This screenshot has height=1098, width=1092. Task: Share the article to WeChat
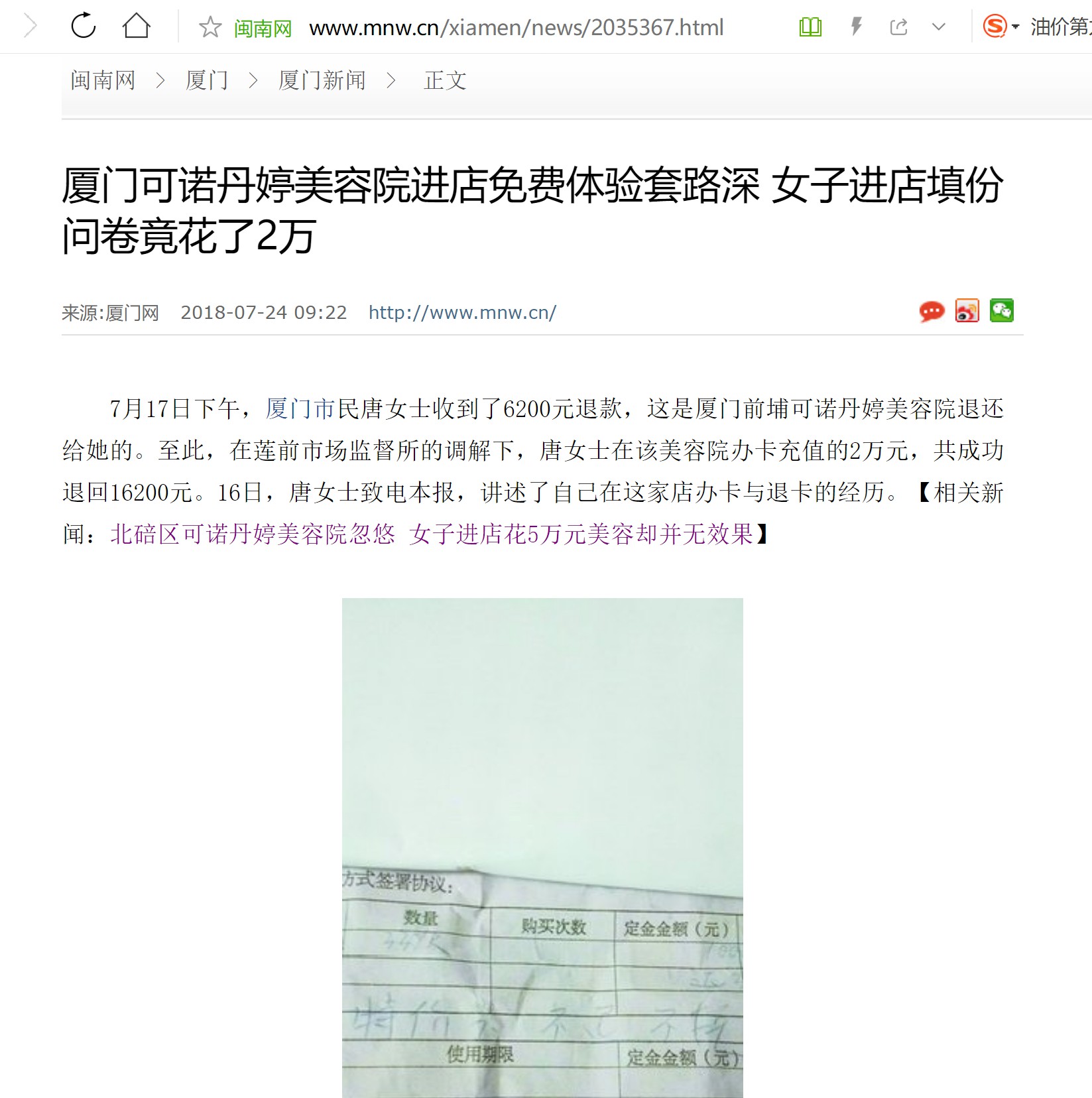click(x=1001, y=310)
